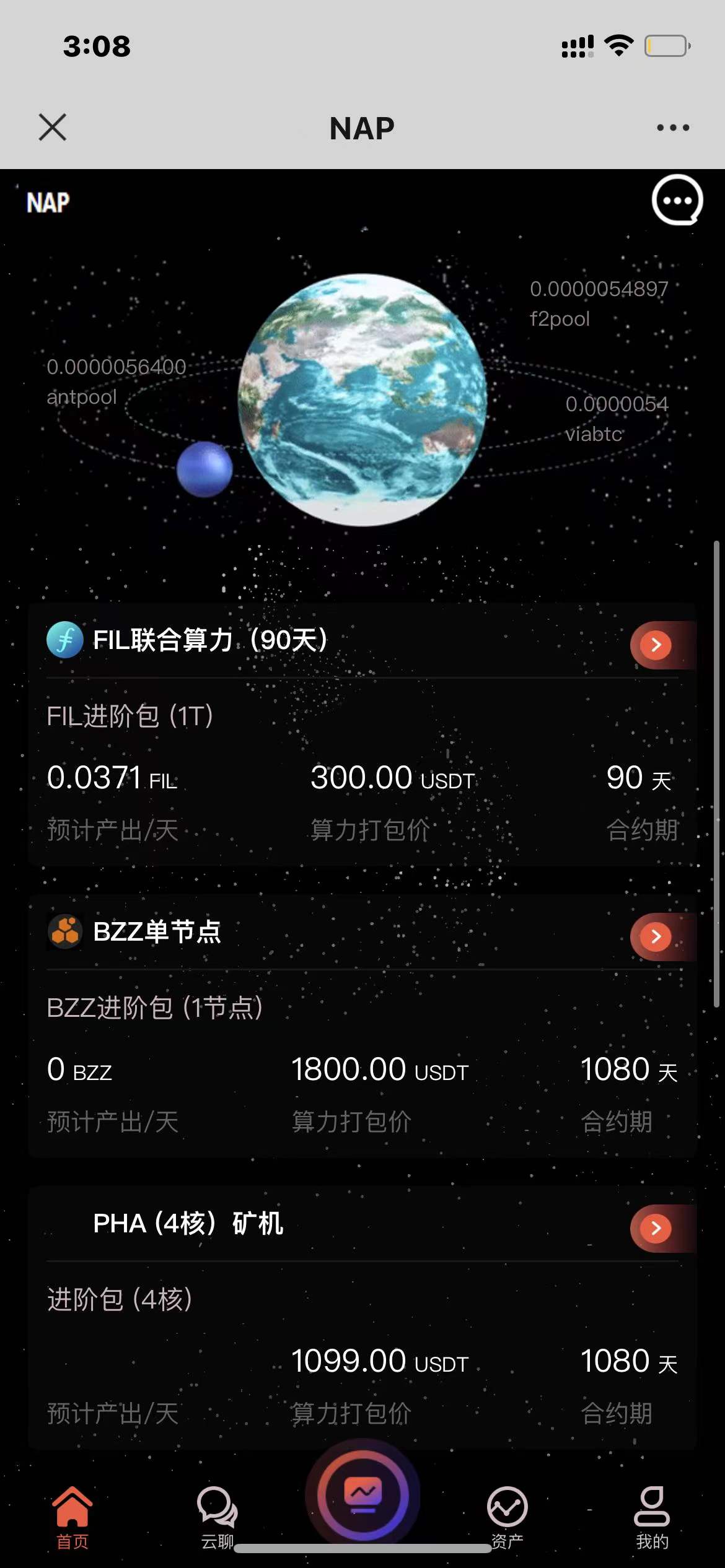Viewport: 725px width, 1568px height.
Task: Select the 进阶包 (4核) package card
Action: [x=362, y=1356]
